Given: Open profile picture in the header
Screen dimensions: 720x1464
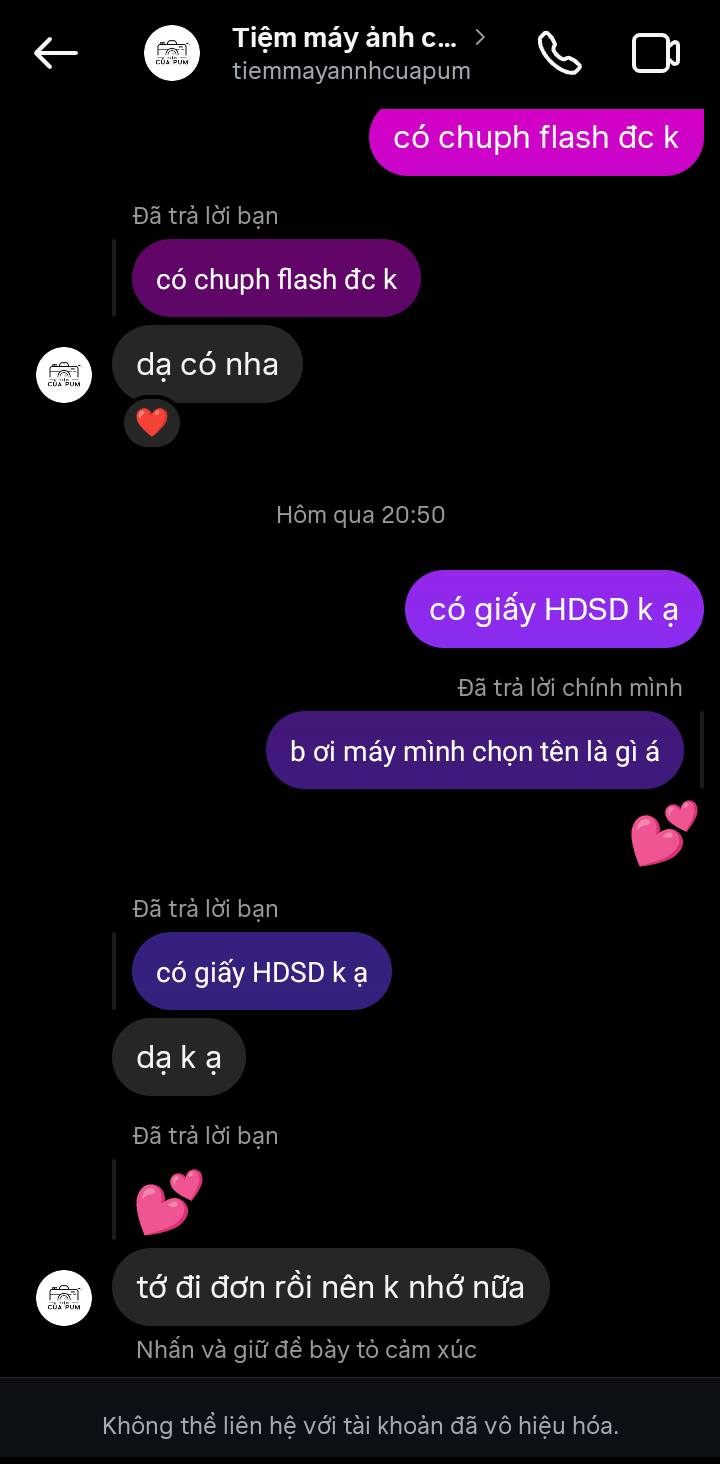Looking at the screenshot, I should click(172, 53).
